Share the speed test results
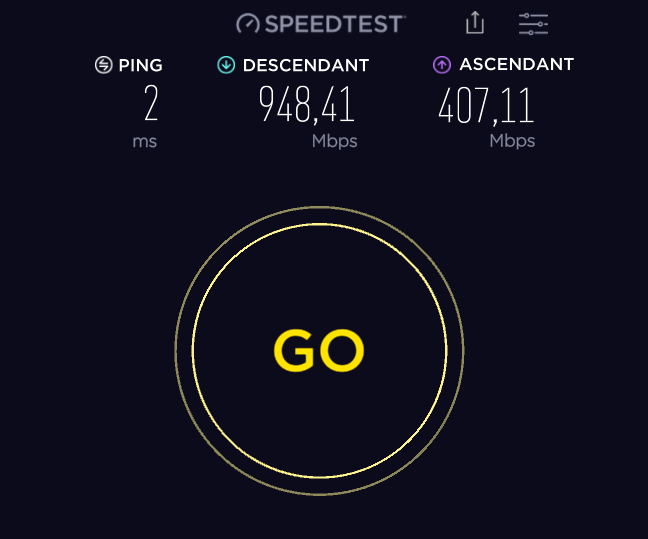648x539 pixels. coord(475,23)
